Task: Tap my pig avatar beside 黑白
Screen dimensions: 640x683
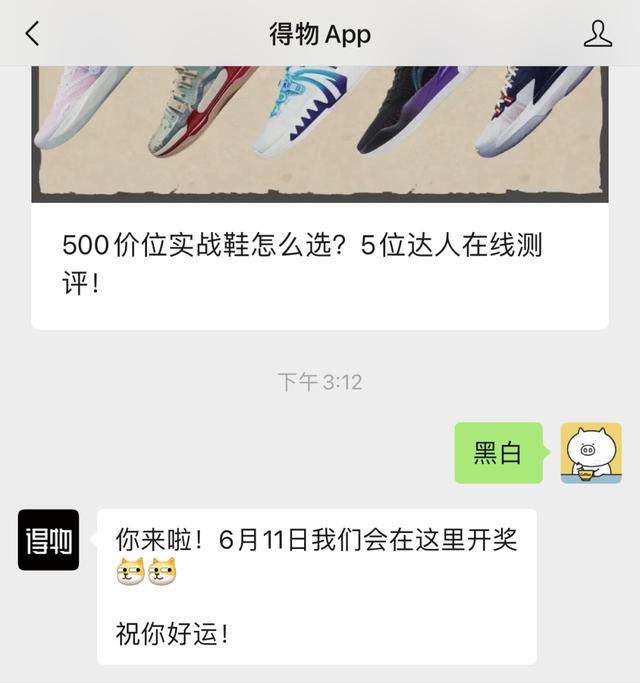Action: tap(590, 453)
